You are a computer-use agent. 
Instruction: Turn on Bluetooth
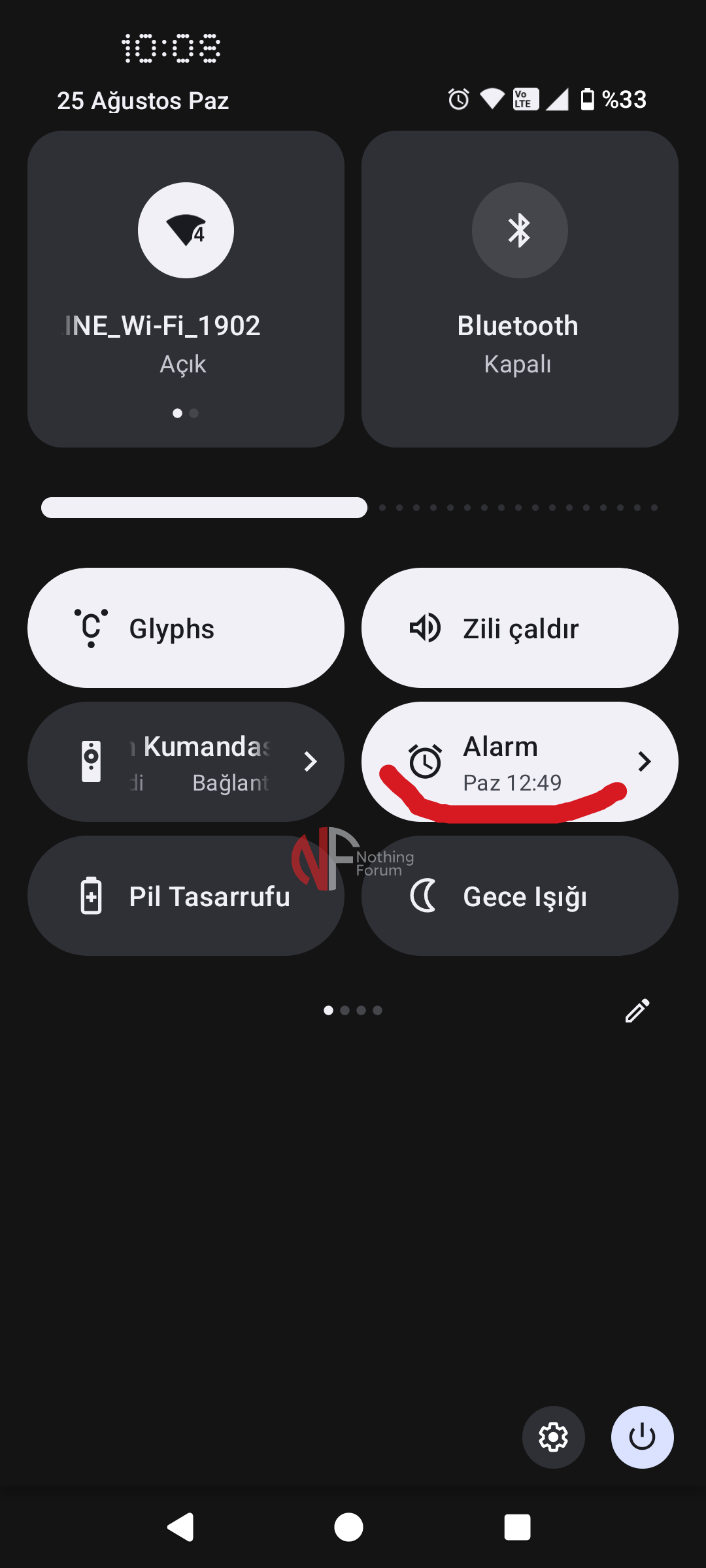point(520,230)
